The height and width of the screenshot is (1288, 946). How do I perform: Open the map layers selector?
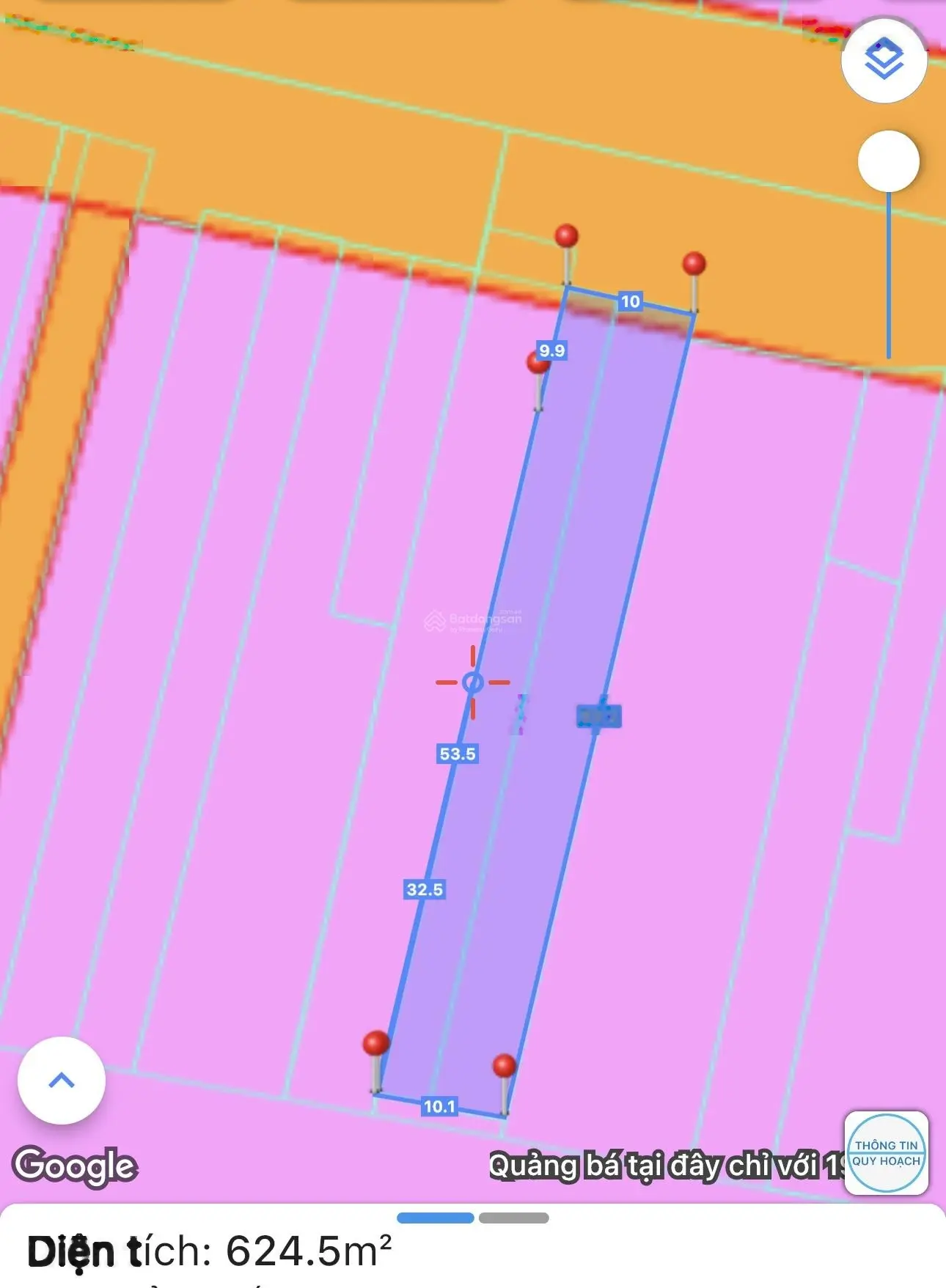[x=884, y=59]
